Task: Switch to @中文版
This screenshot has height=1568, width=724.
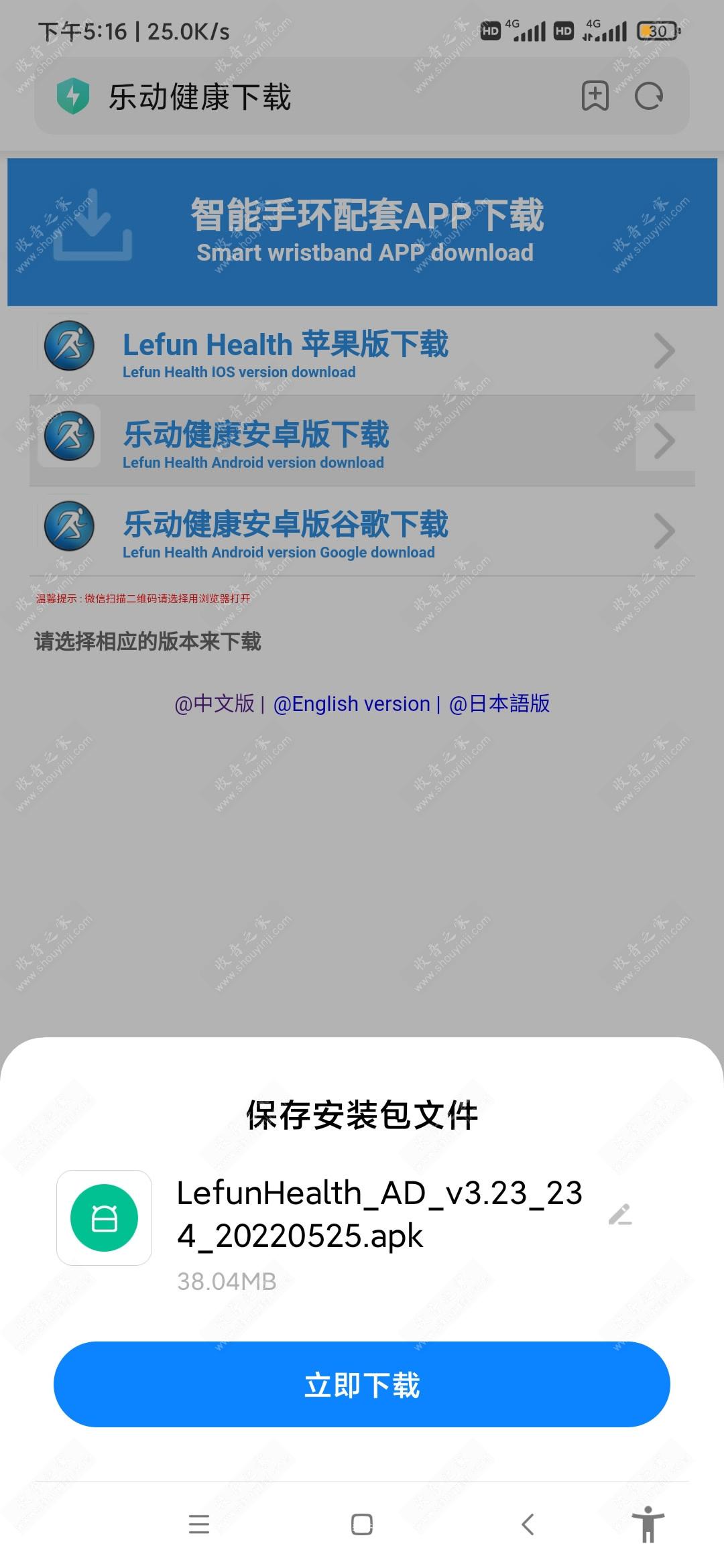Action: [215, 704]
